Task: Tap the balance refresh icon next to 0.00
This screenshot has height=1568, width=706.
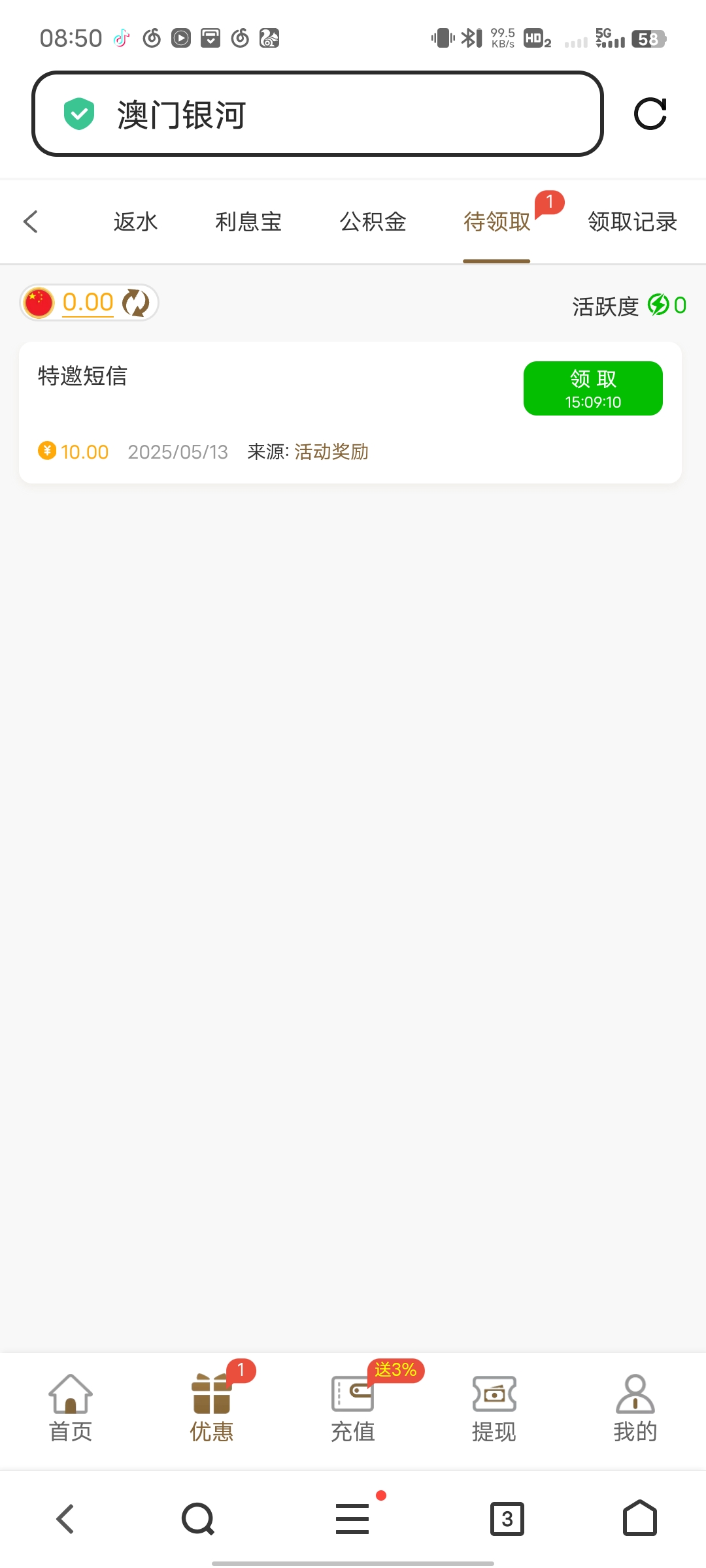Action: (135, 302)
